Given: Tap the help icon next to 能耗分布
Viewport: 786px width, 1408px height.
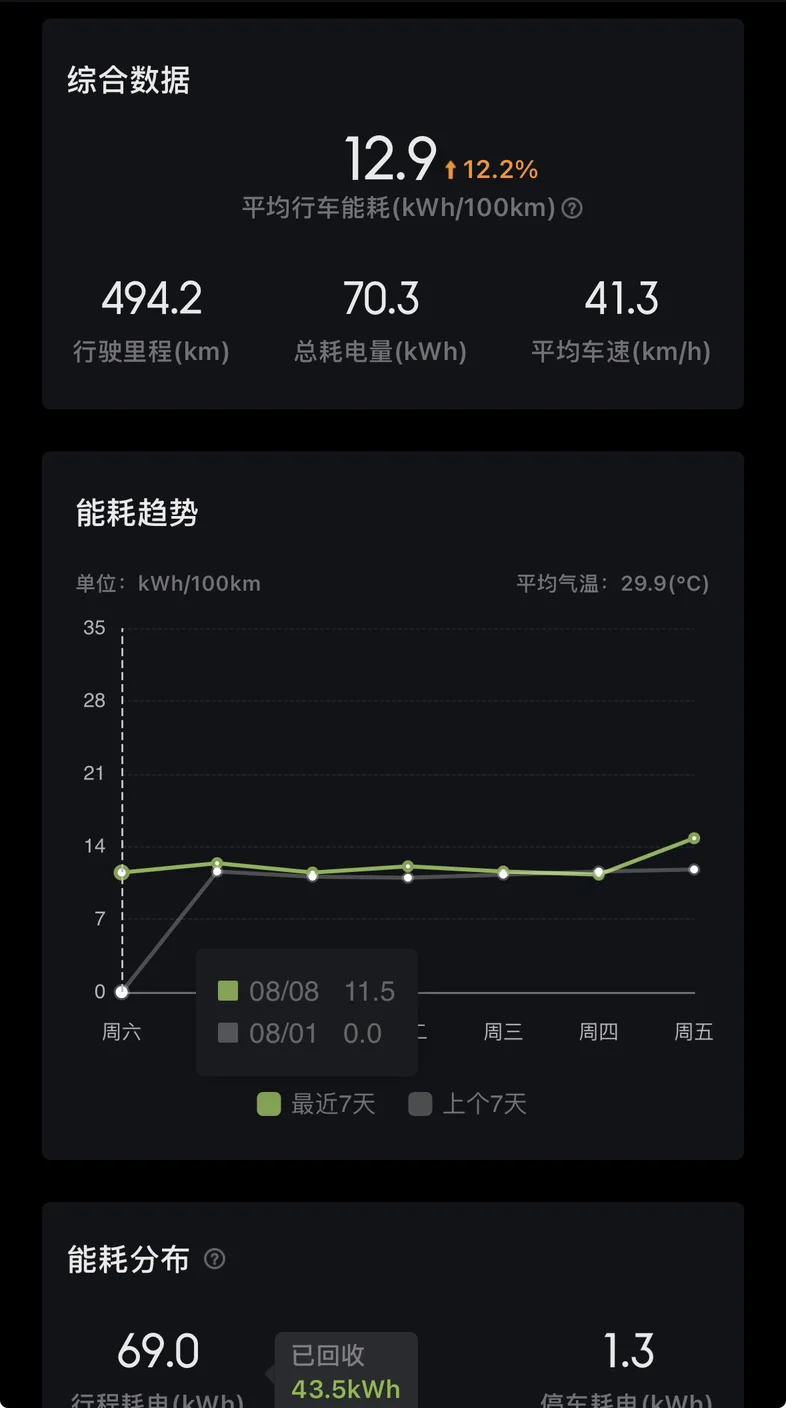Looking at the screenshot, I should (215, 1259).
